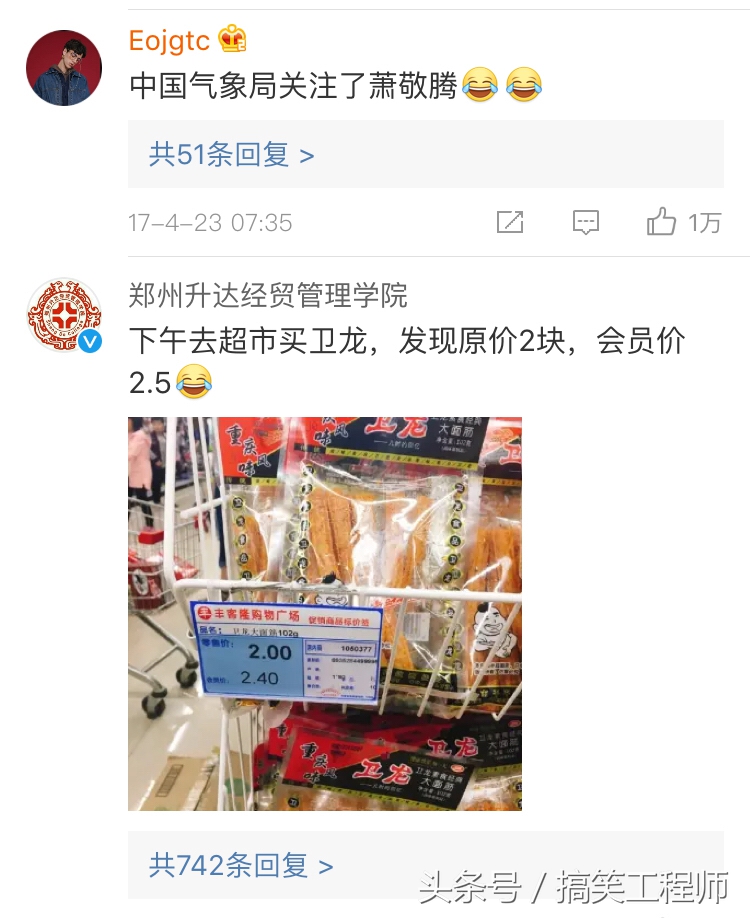This screenshot has height=918, width=750.
Task: Open the comment bubble icon next to the timestamp
Action: tap(587, 222)
